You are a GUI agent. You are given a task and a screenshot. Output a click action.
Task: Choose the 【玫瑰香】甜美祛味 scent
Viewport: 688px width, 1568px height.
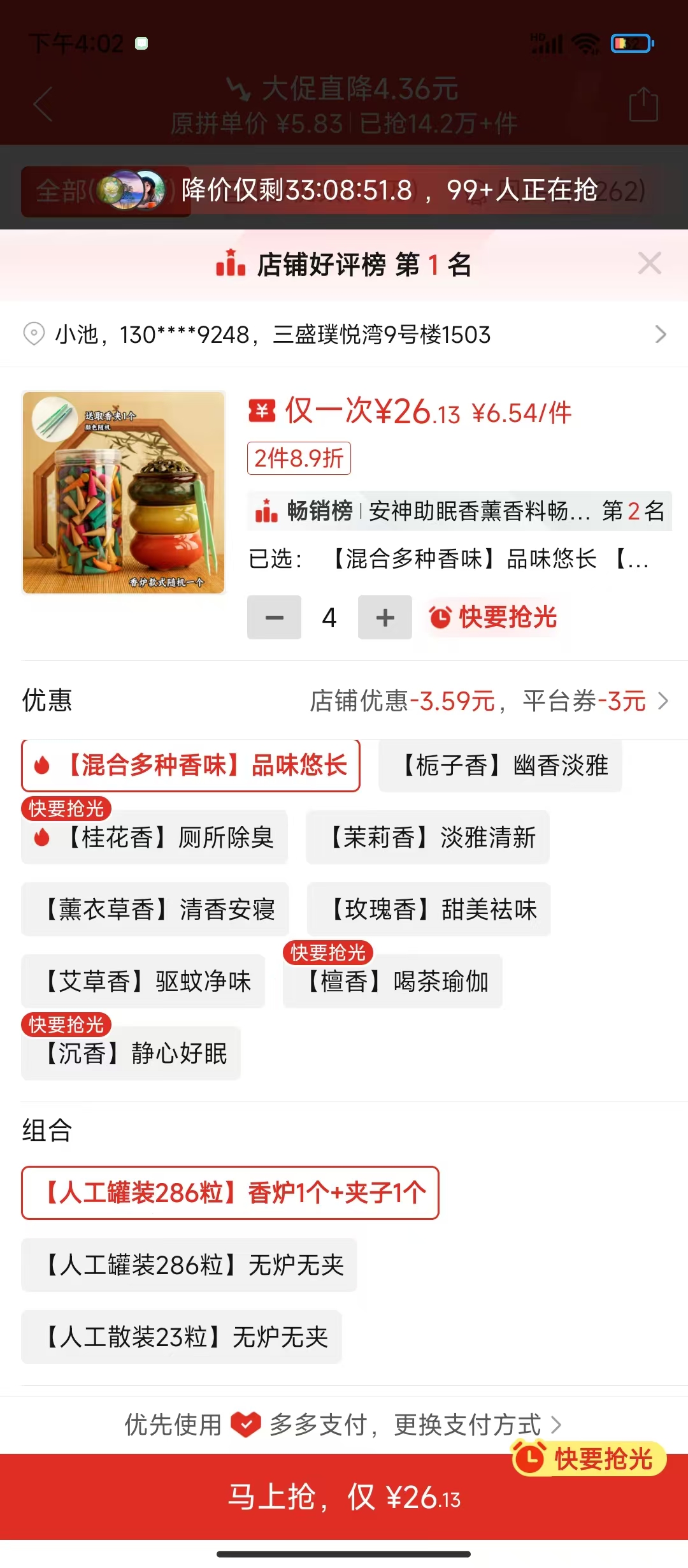point(428,910)
